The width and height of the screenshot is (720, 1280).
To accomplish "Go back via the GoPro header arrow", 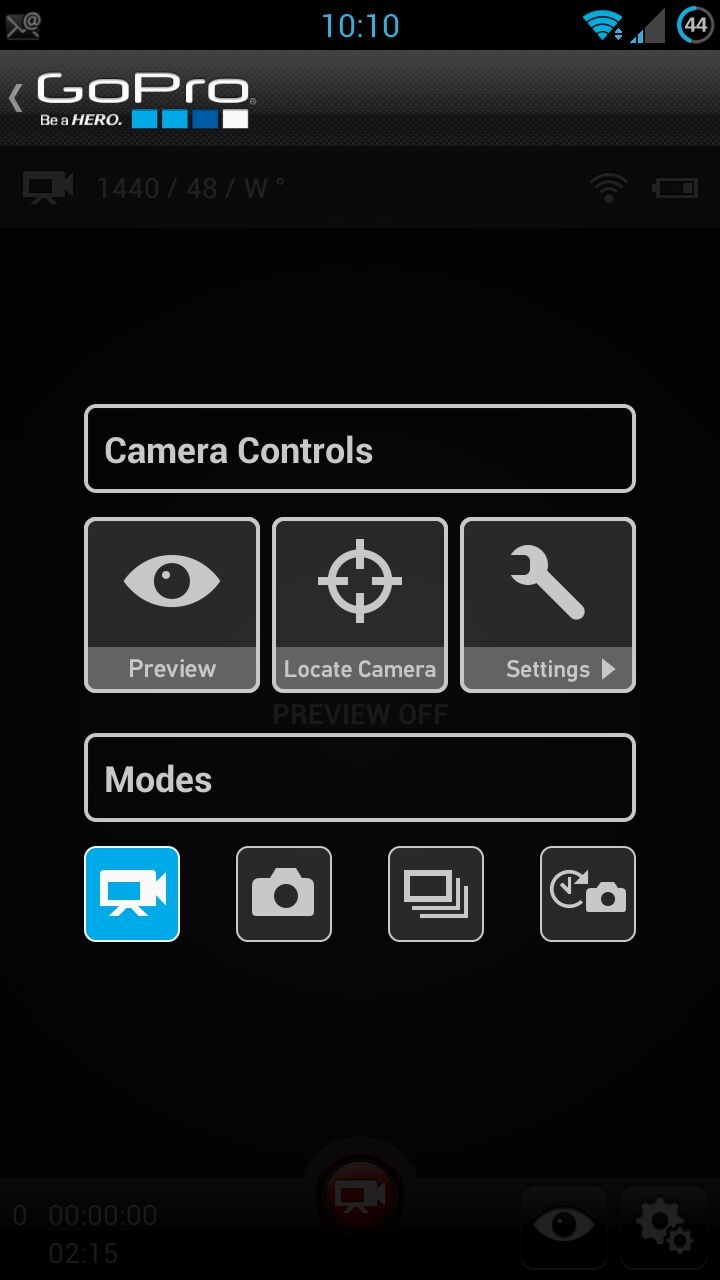I will (x=16, y=98).
